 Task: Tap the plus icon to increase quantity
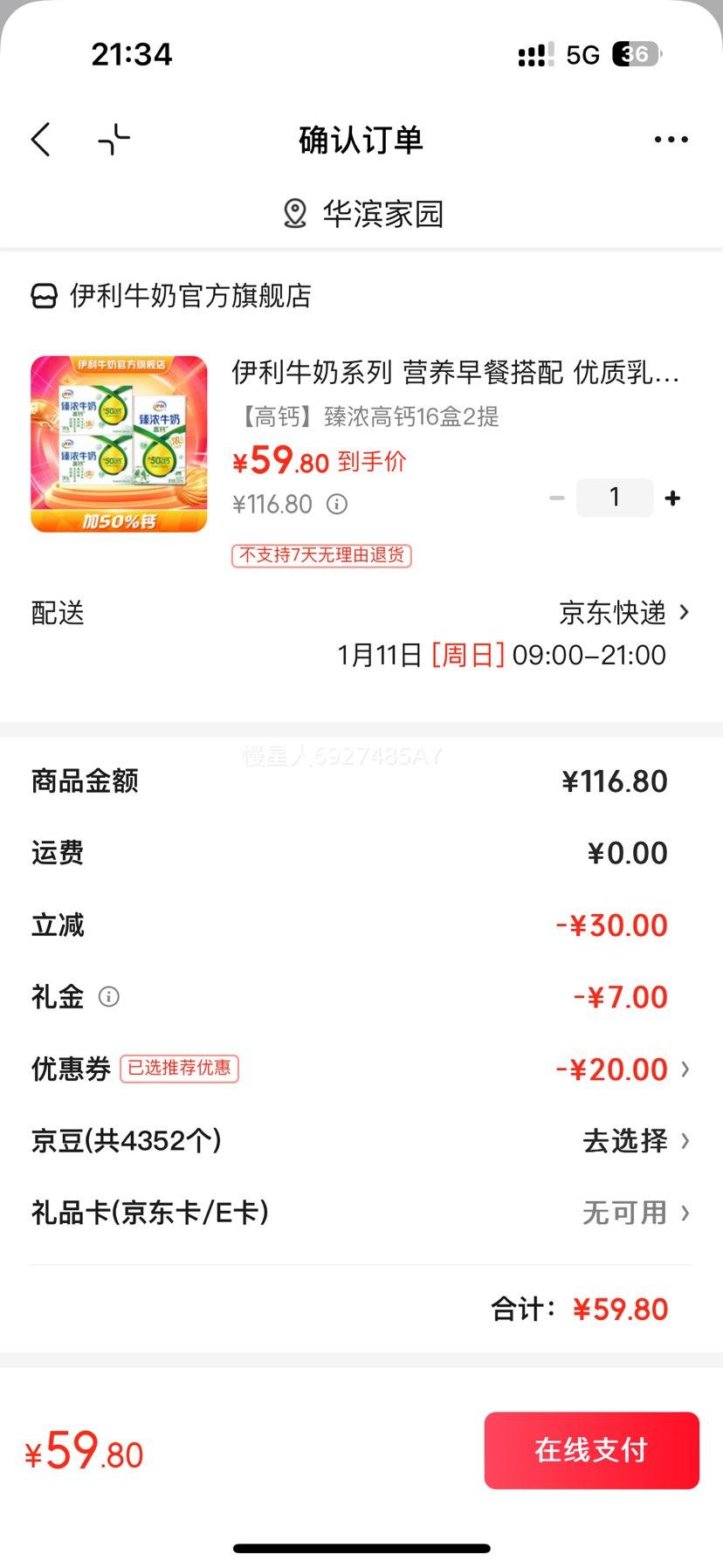672,498
